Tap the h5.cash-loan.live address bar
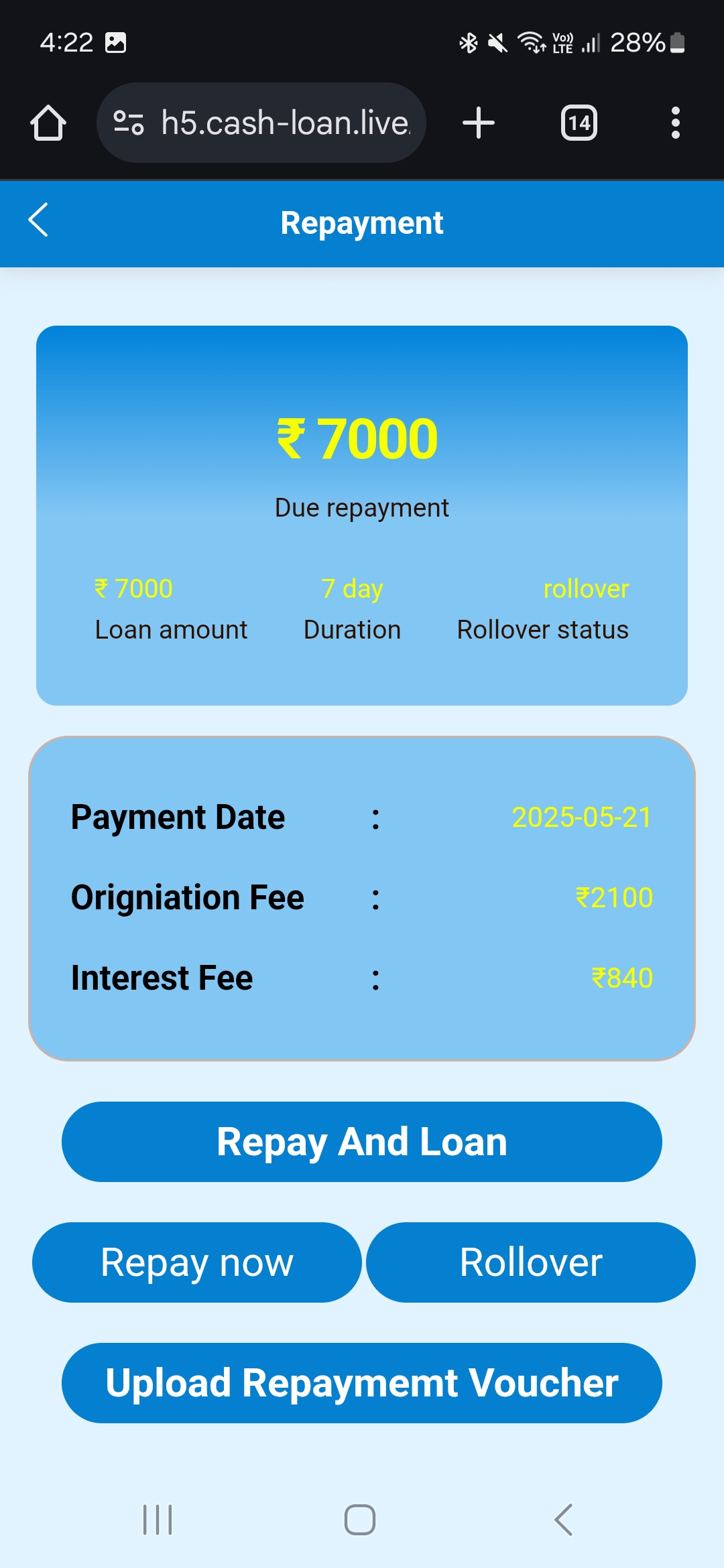Image resolution: width=724 pixels, height=1568 pixels. (285, 123)
